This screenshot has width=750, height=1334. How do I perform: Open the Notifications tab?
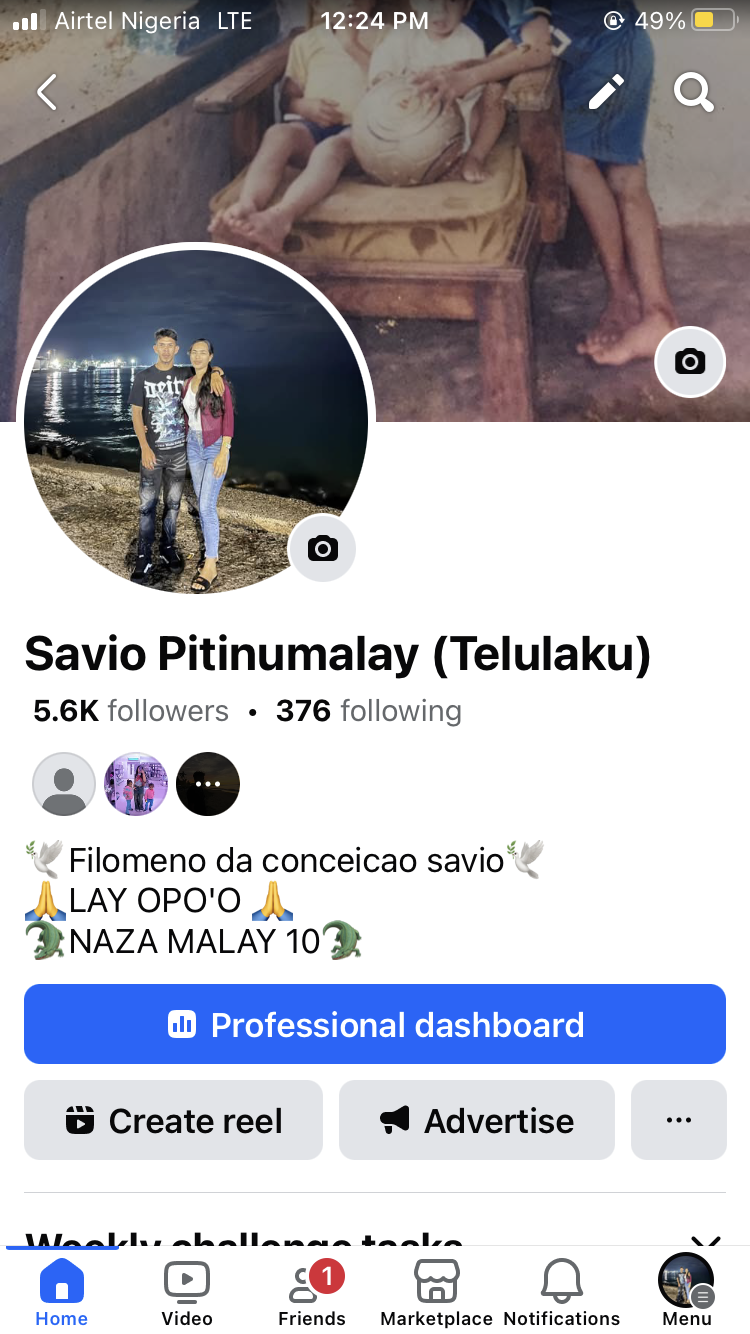point(562,1294)
